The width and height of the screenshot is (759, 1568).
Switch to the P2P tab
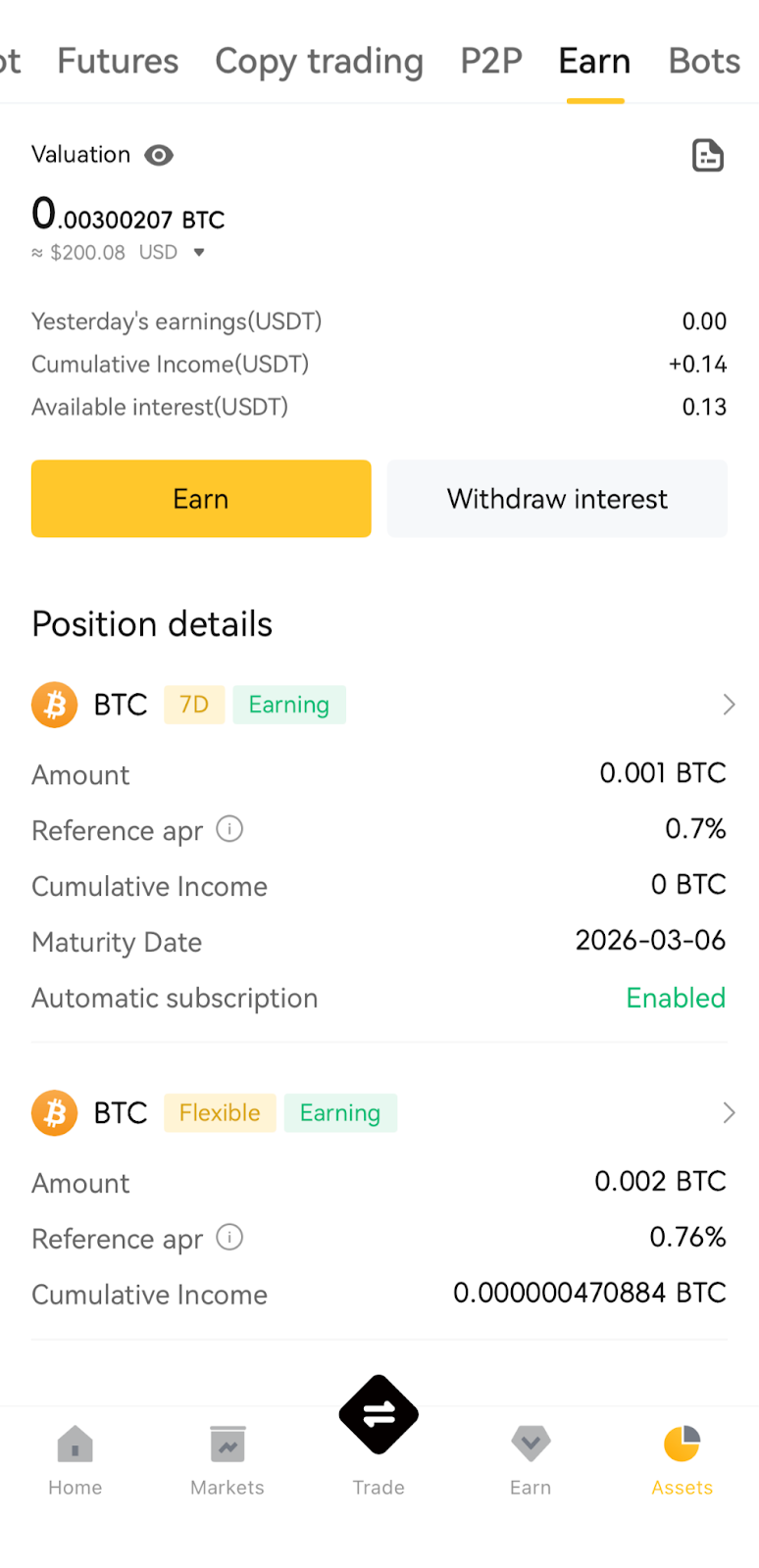point(491,61)
